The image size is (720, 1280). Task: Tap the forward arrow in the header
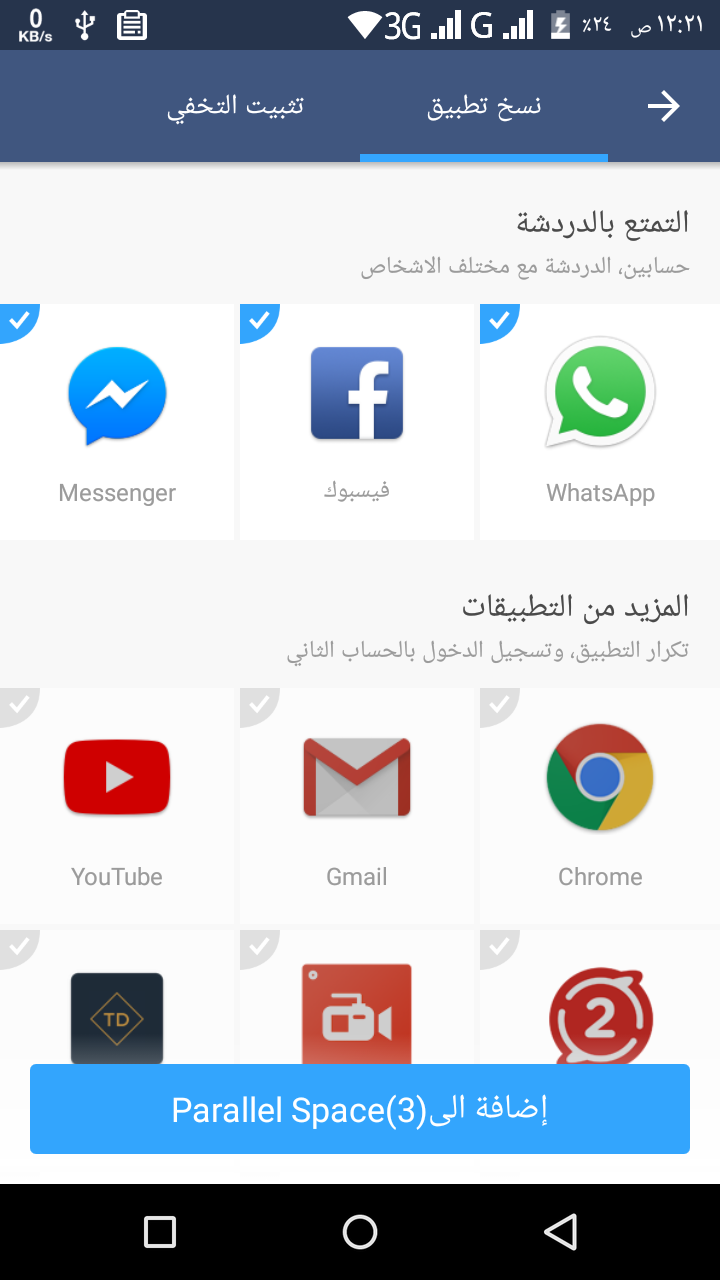click(x=663, y=106)
